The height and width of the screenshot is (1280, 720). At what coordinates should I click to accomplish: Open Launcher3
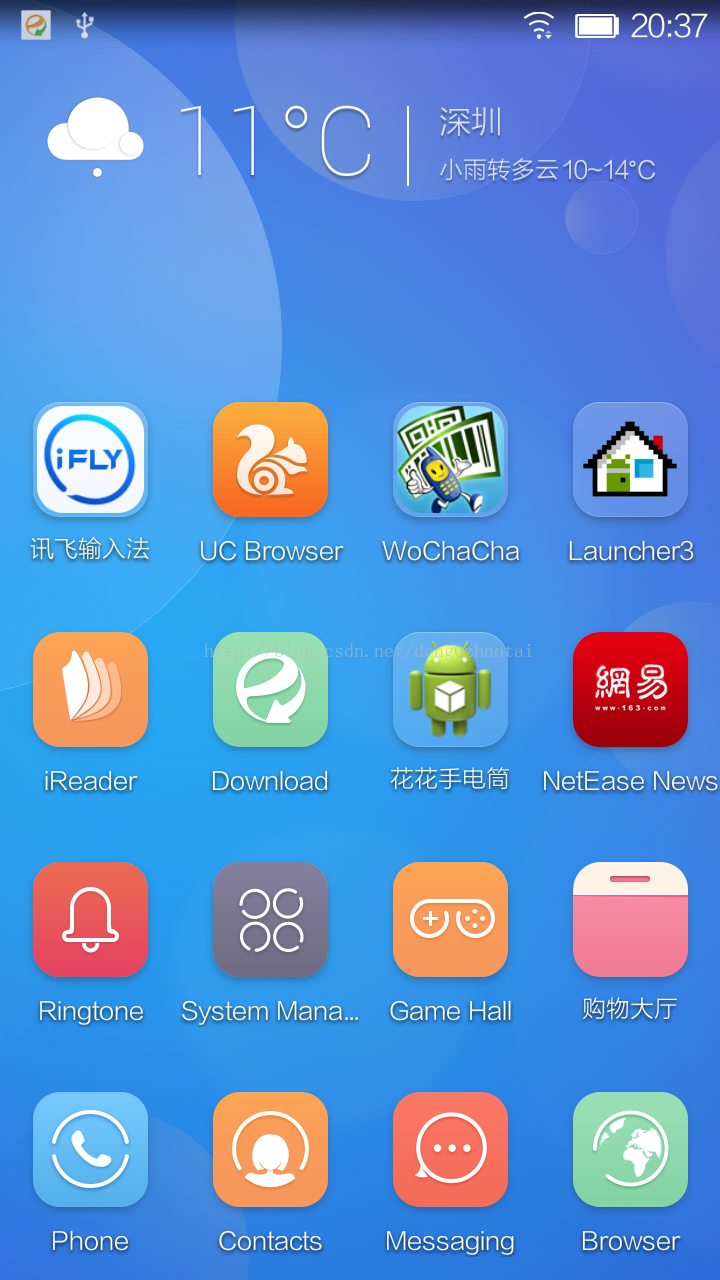pos(630,460)
